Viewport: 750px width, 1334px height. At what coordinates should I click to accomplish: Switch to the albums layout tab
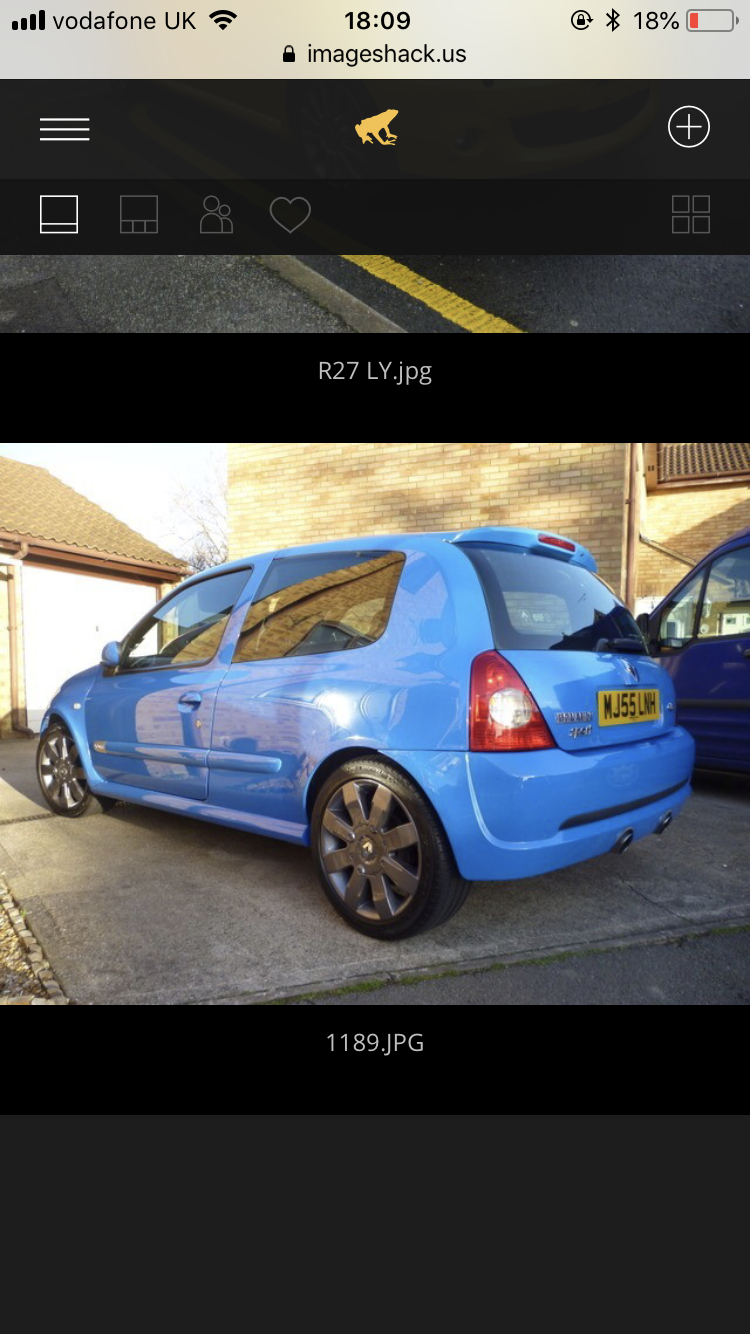pyautogui.click(x=139, y=215)
